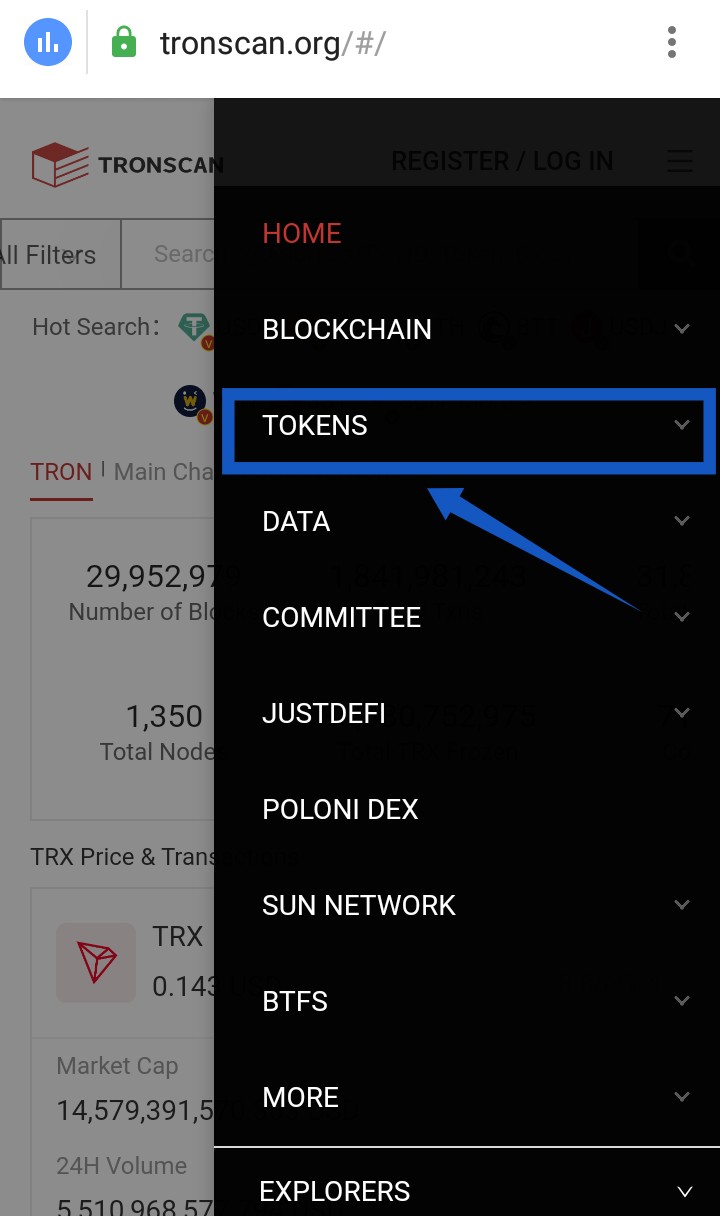Expand the JUSTDEFI menu section
The width and height of the screenshot is (720, 1216).
(x=467, y=713)
